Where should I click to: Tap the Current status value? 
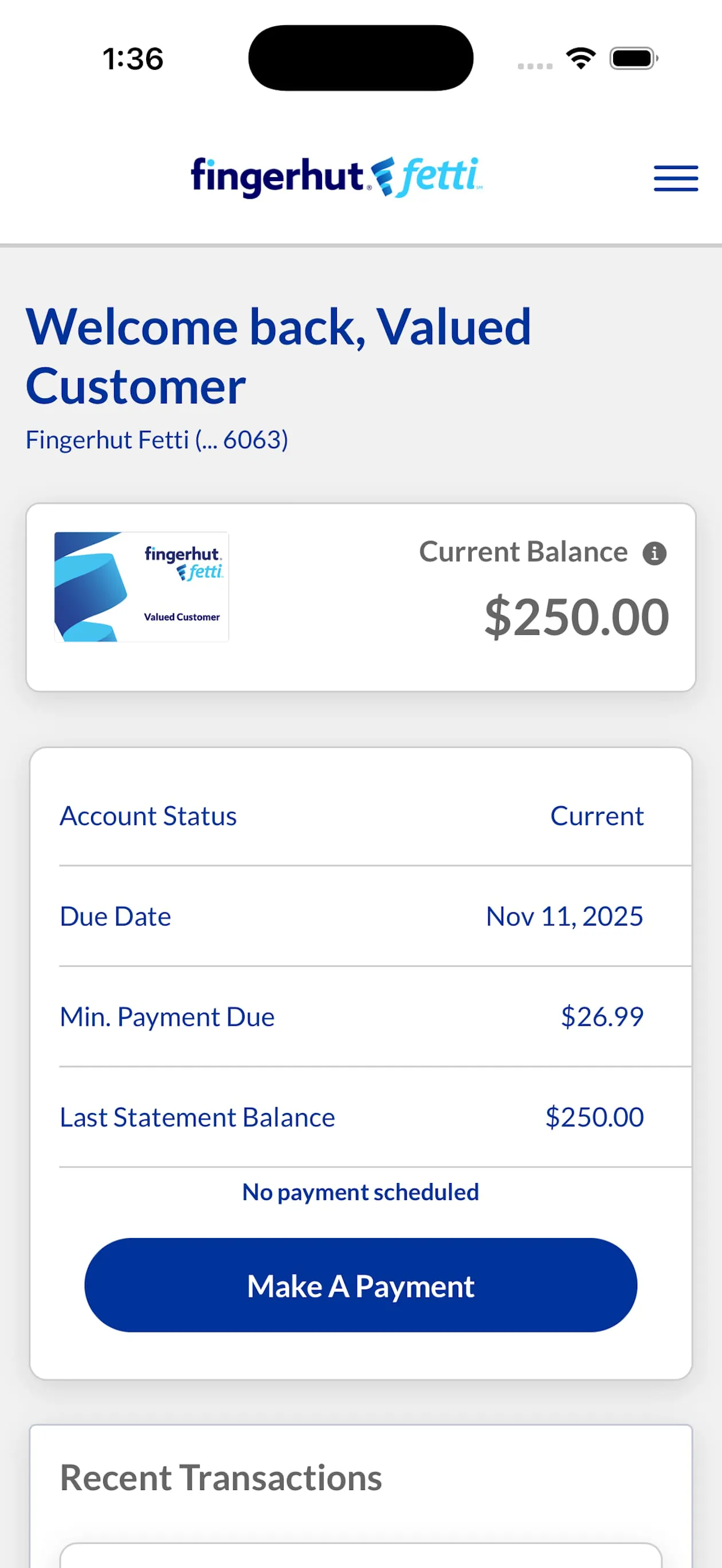click(x=597, y=816)
